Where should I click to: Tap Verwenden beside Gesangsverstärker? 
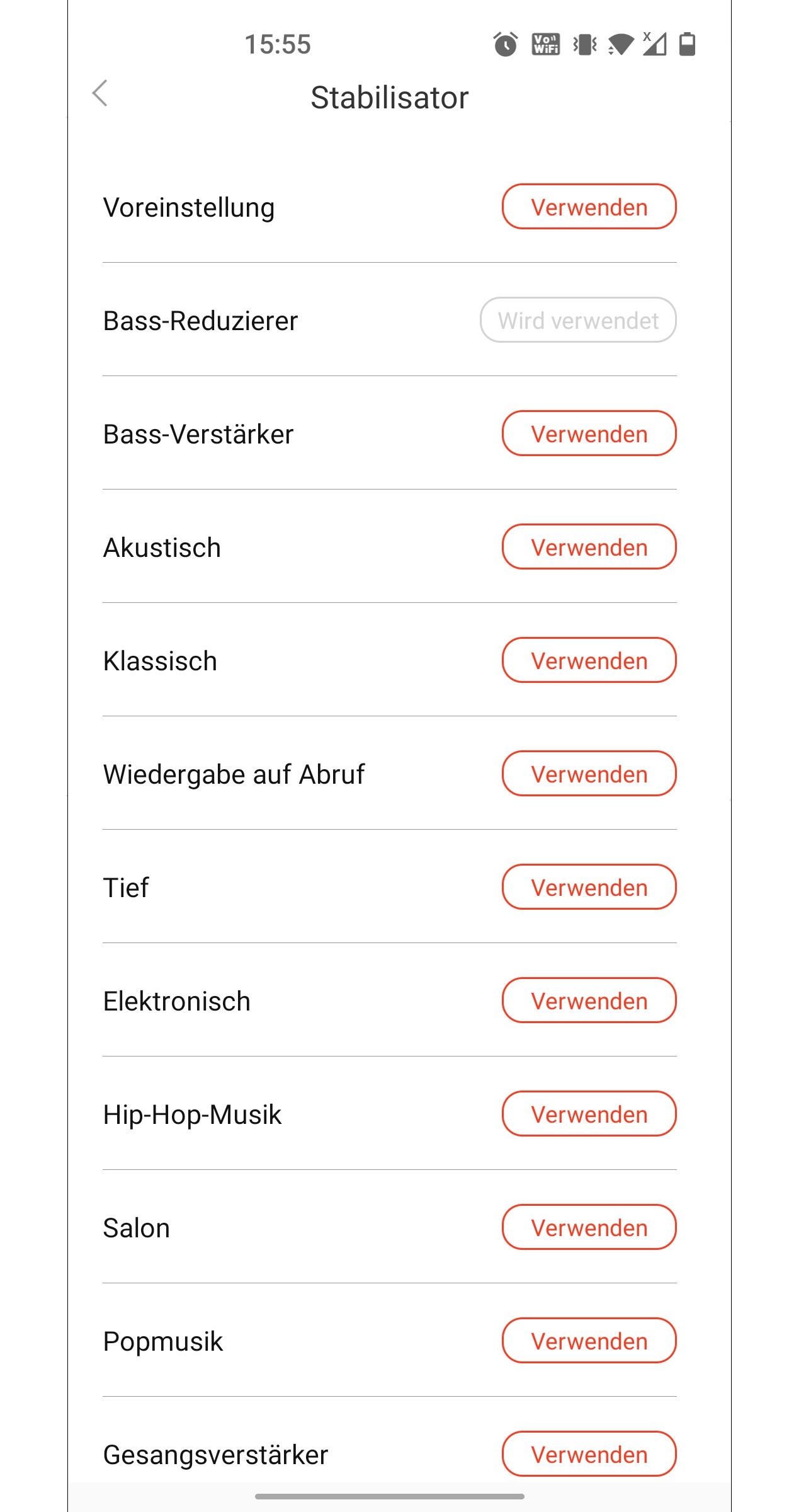[x=589, y=1454]
